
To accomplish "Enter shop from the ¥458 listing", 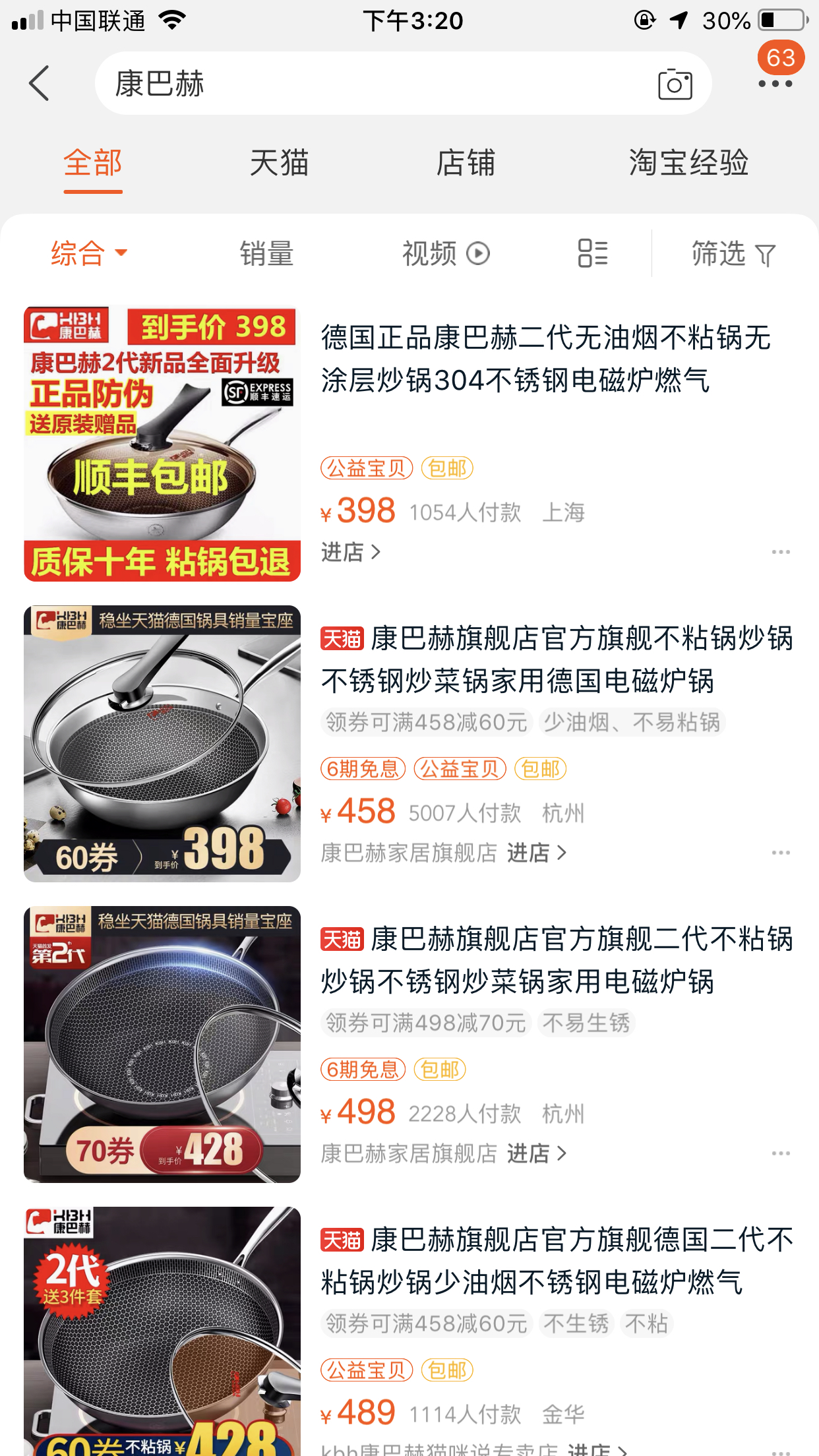I will coord(537,853).
